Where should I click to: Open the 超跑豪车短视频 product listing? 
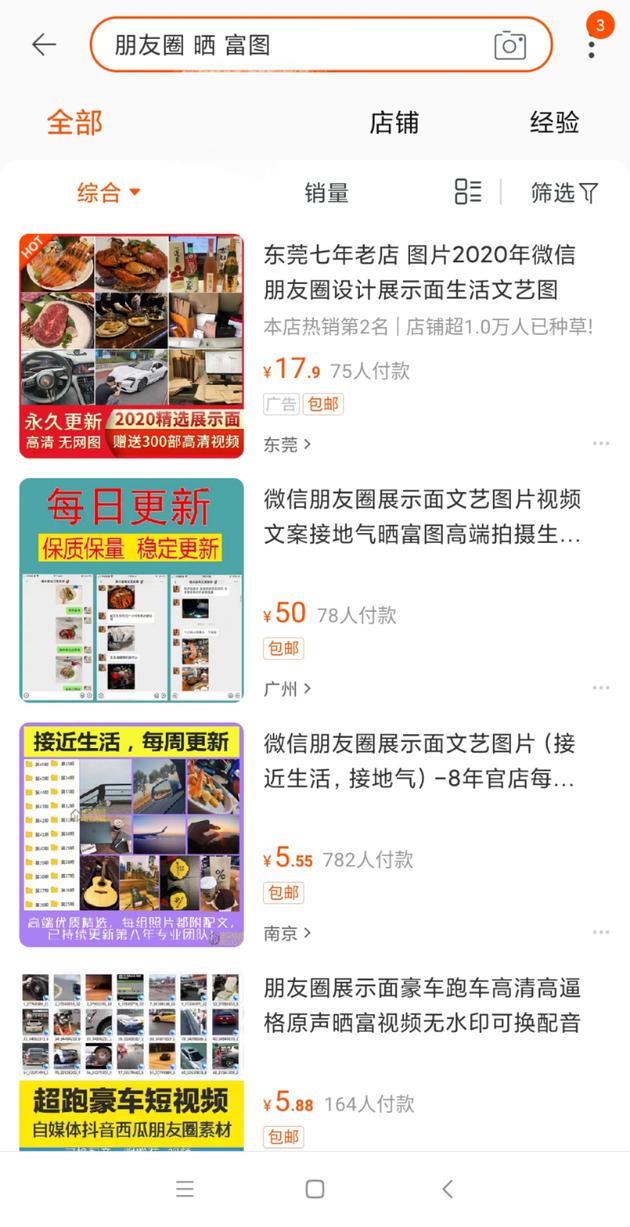click(x=420, y=1005)
